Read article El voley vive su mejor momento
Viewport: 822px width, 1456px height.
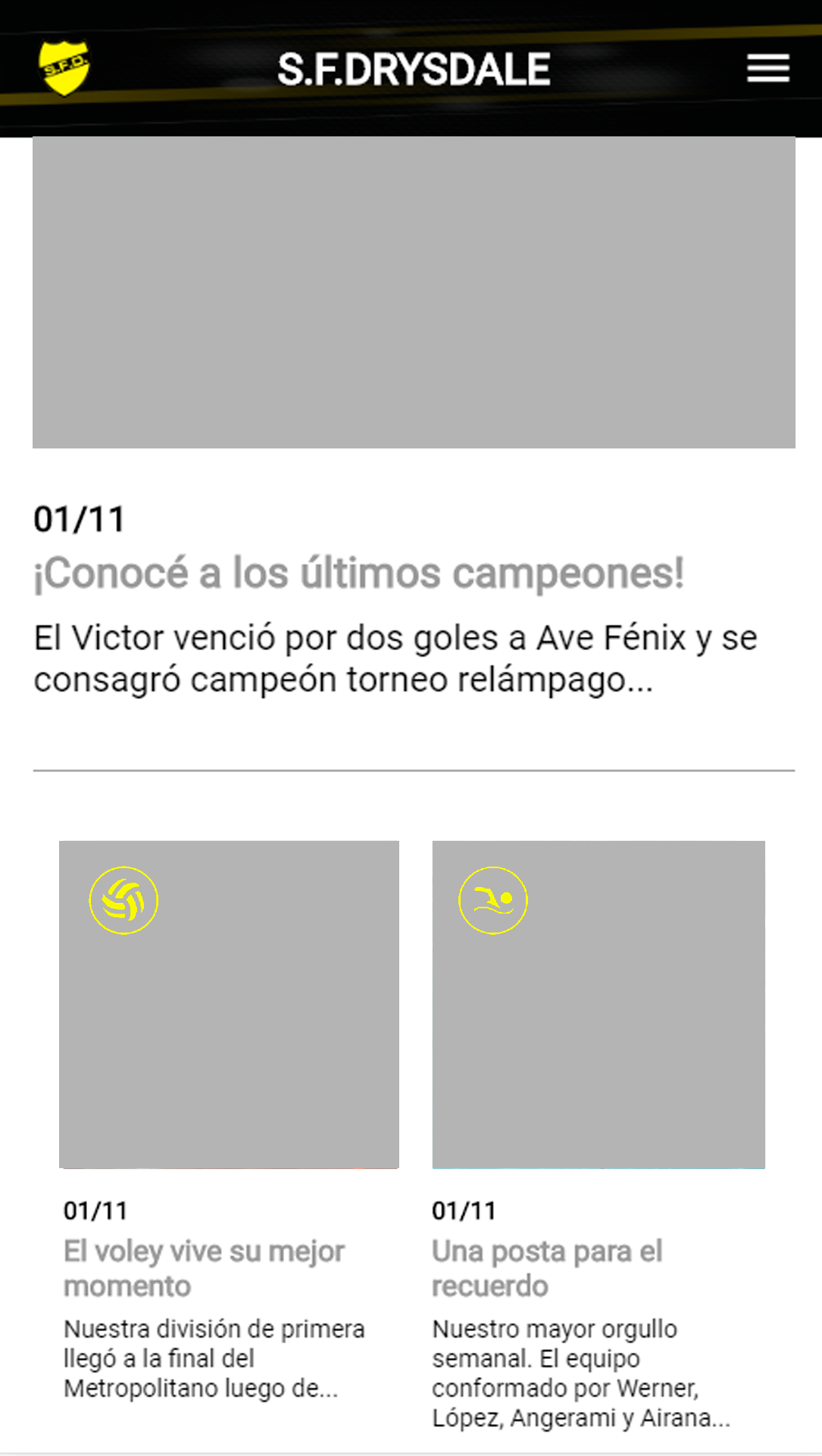(x=204, y=1268)
